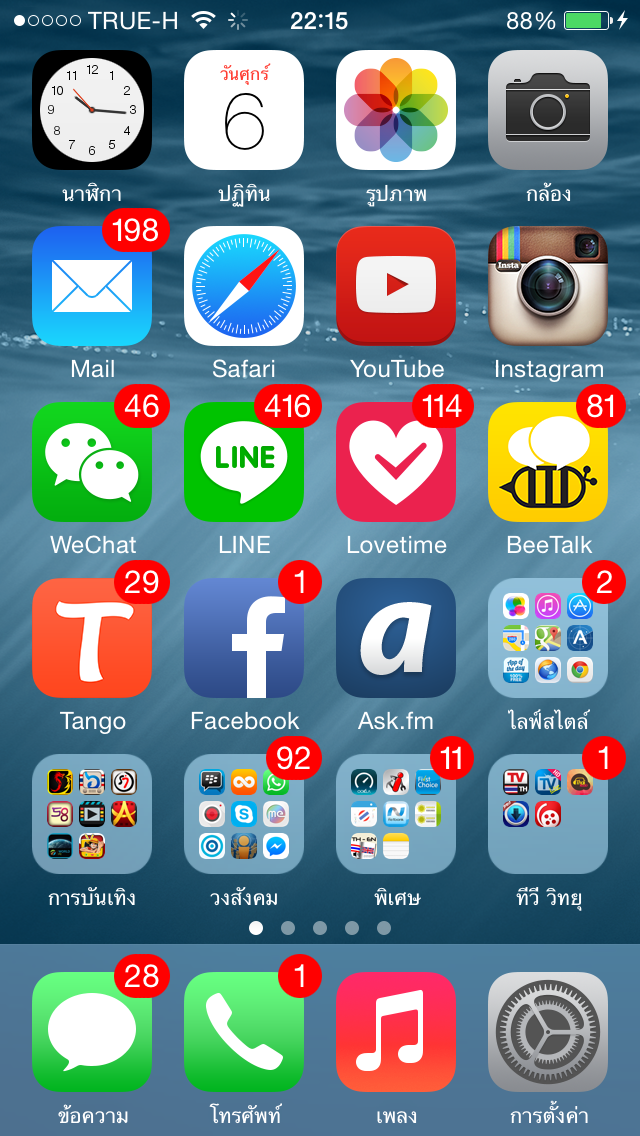This screenshot has width=640, height=1136.
Task: Open WeChat messages
Action: (92, 462)
